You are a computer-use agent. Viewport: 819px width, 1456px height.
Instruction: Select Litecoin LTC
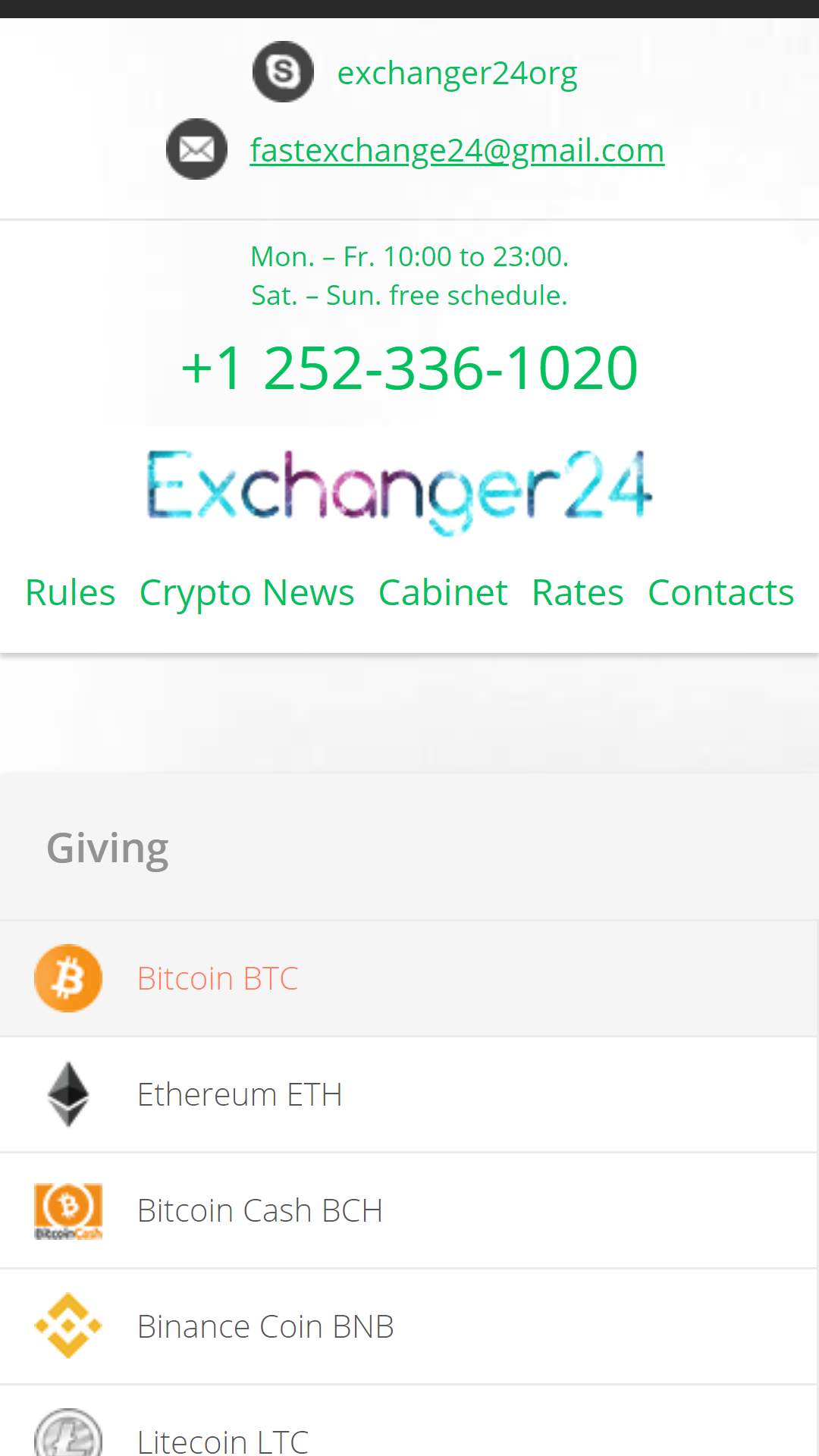[x=409, y=1422]
